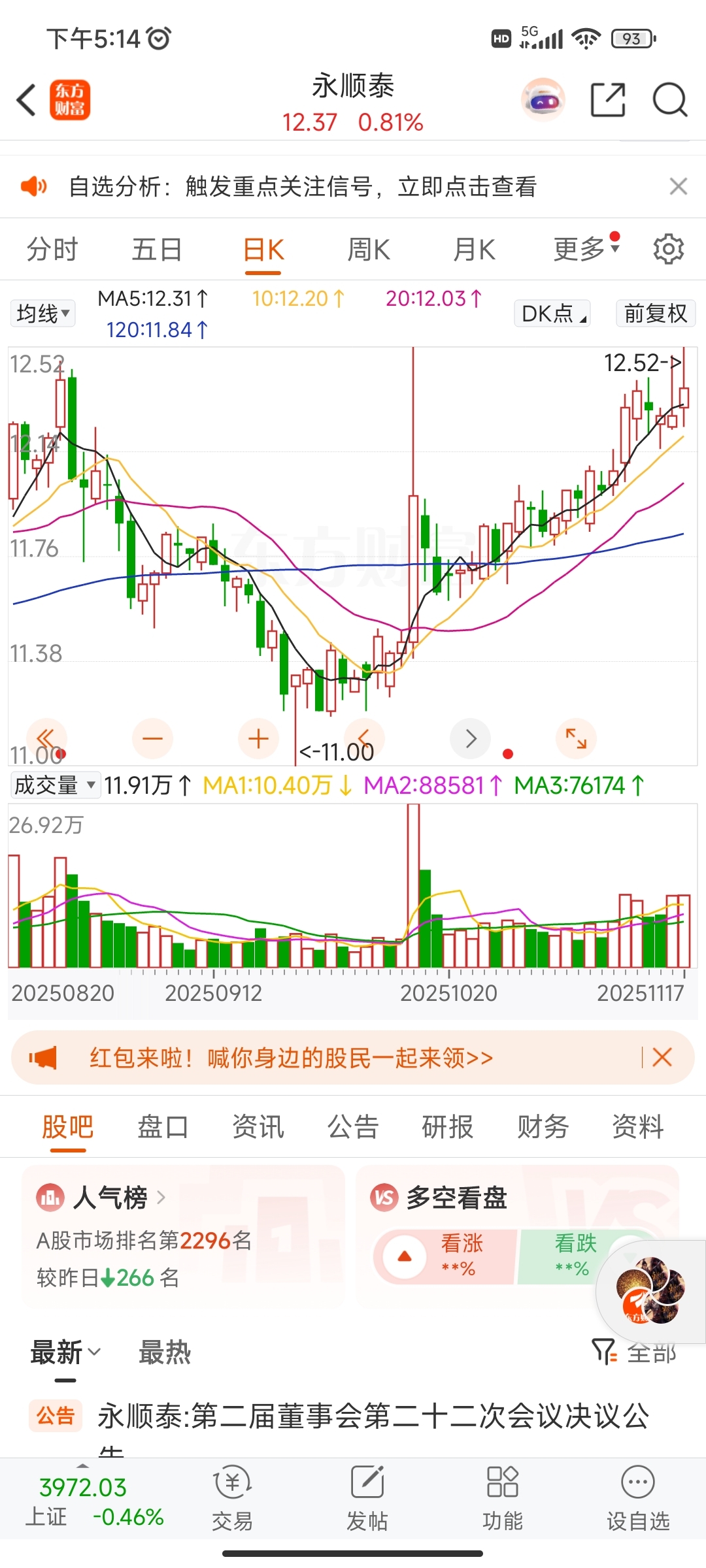Image resolution: width=706 pixels, height=1568 pixels.
Task: Zoom in the K-line chart with plus
Action: click(x=258, y=739)
